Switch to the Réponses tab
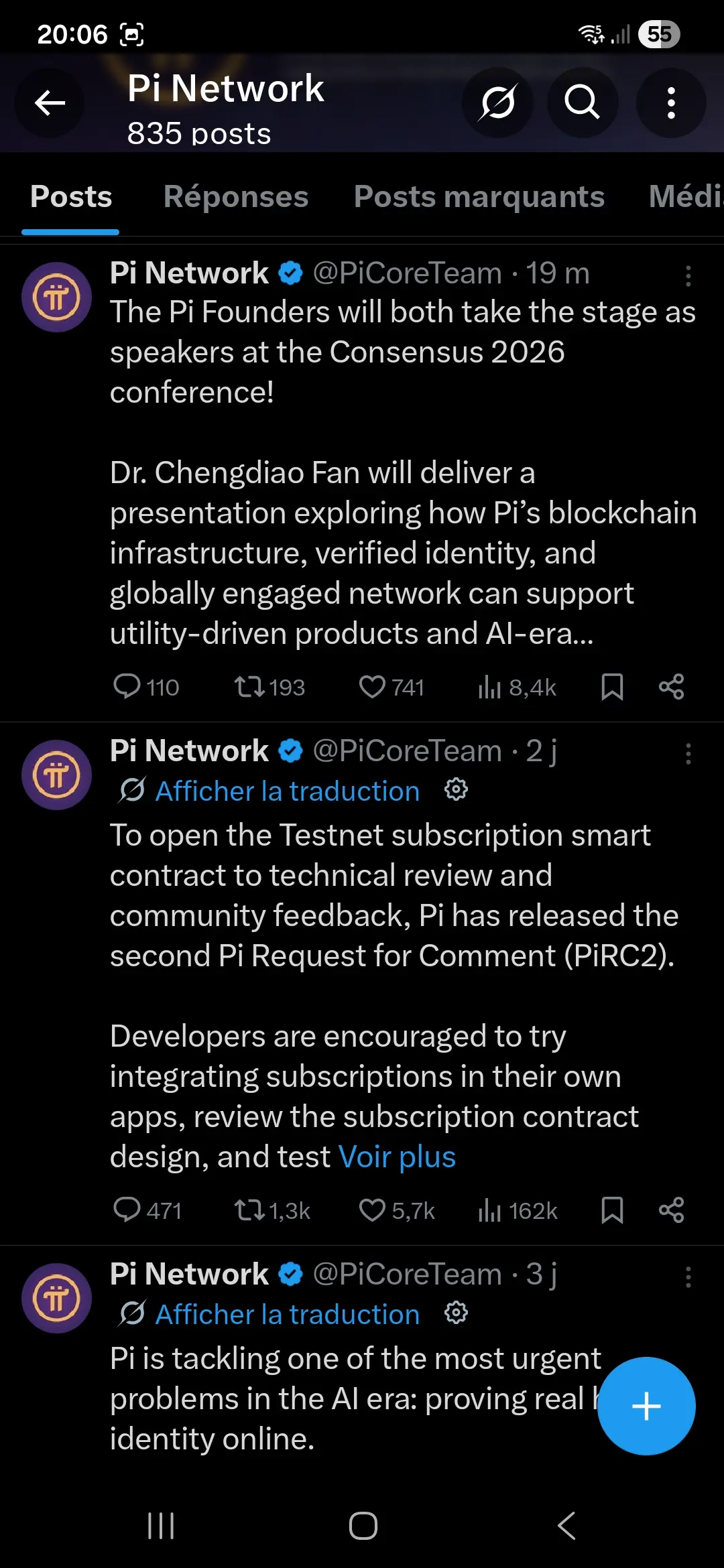The width and height of the screenshot is (724, 1568). pyautogui.click(x=236, y=196)
